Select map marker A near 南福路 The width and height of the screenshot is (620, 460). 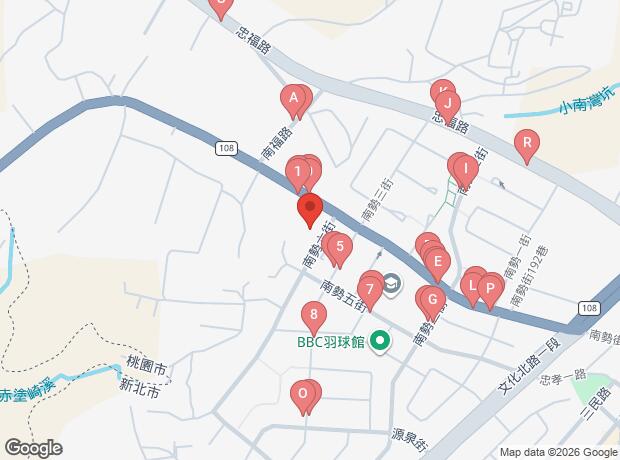pyautogui.click(x=293, y=102)
